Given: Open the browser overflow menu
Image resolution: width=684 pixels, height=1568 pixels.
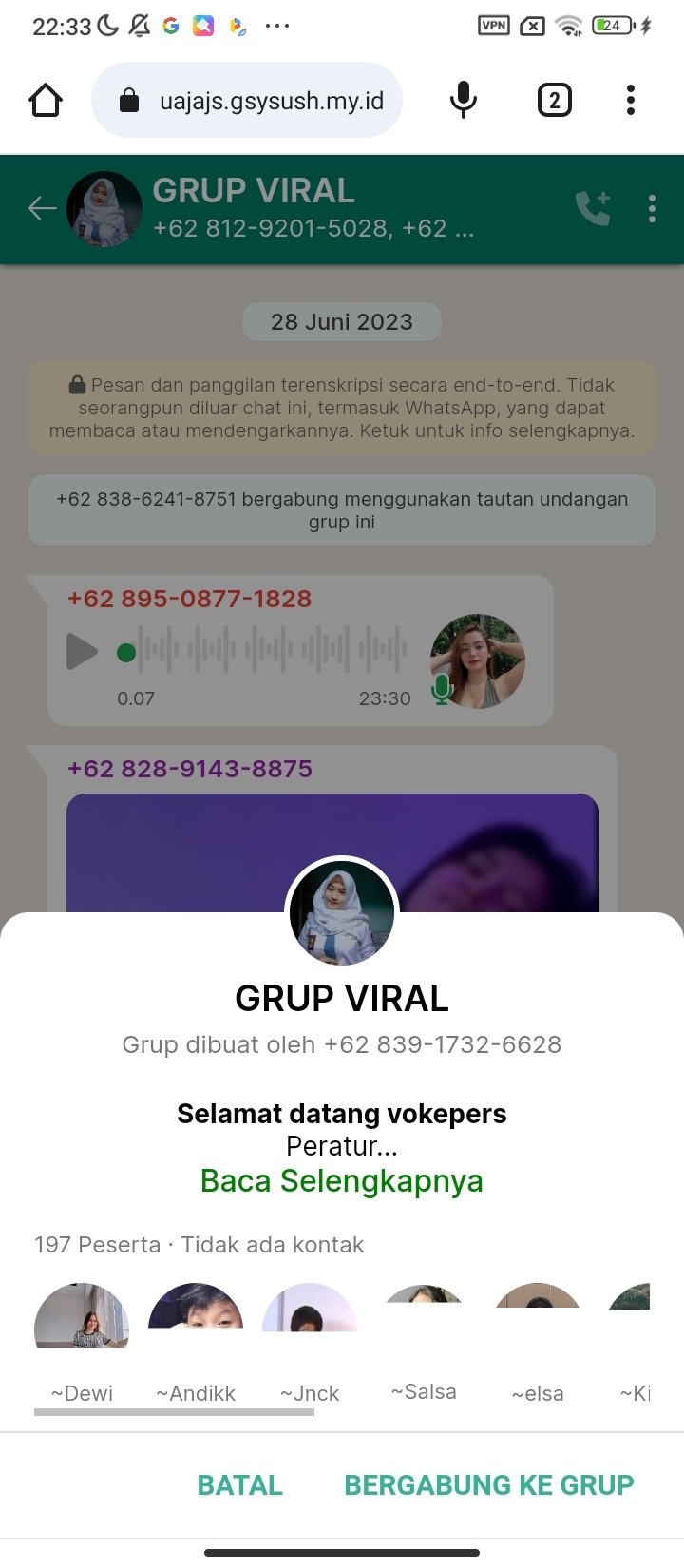Looking at the screenshot, I should tap(631, 100).
